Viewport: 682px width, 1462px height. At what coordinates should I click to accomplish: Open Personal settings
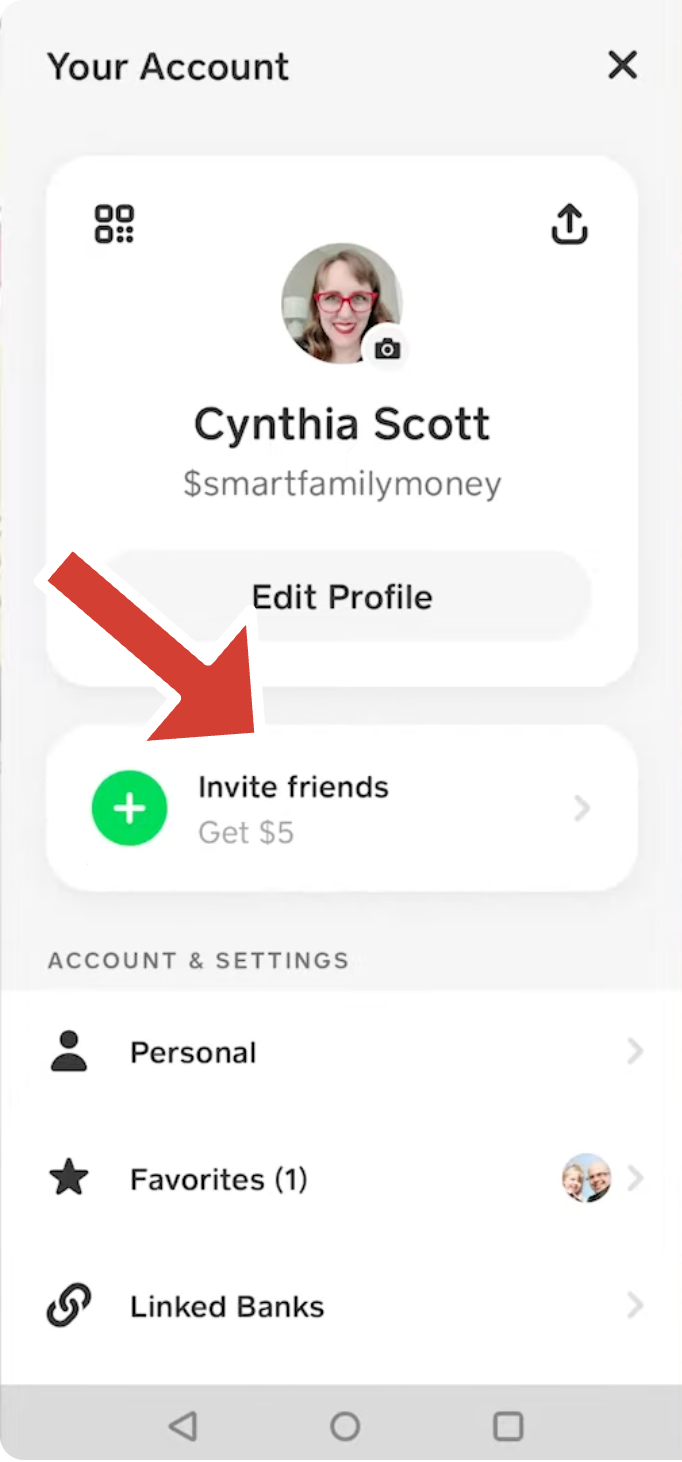(x=341, y=1052)
